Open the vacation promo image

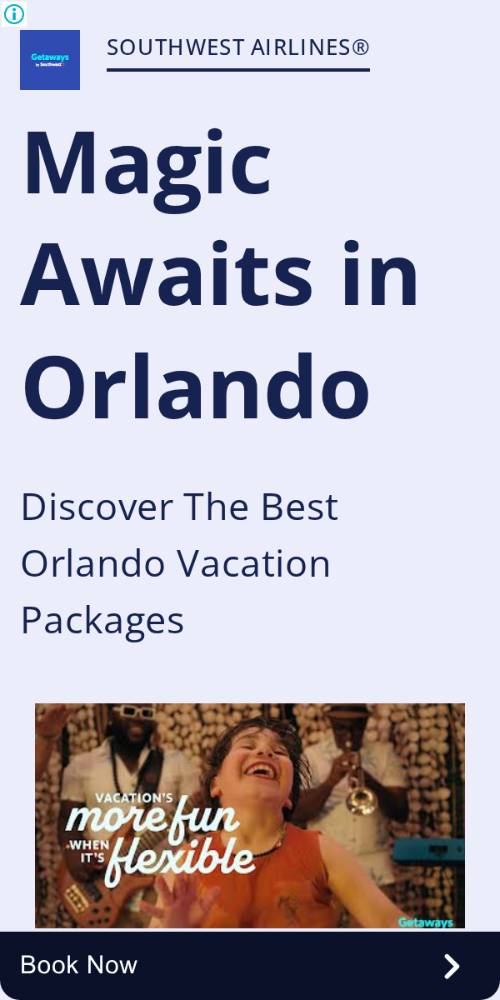[x=250, y=816]
